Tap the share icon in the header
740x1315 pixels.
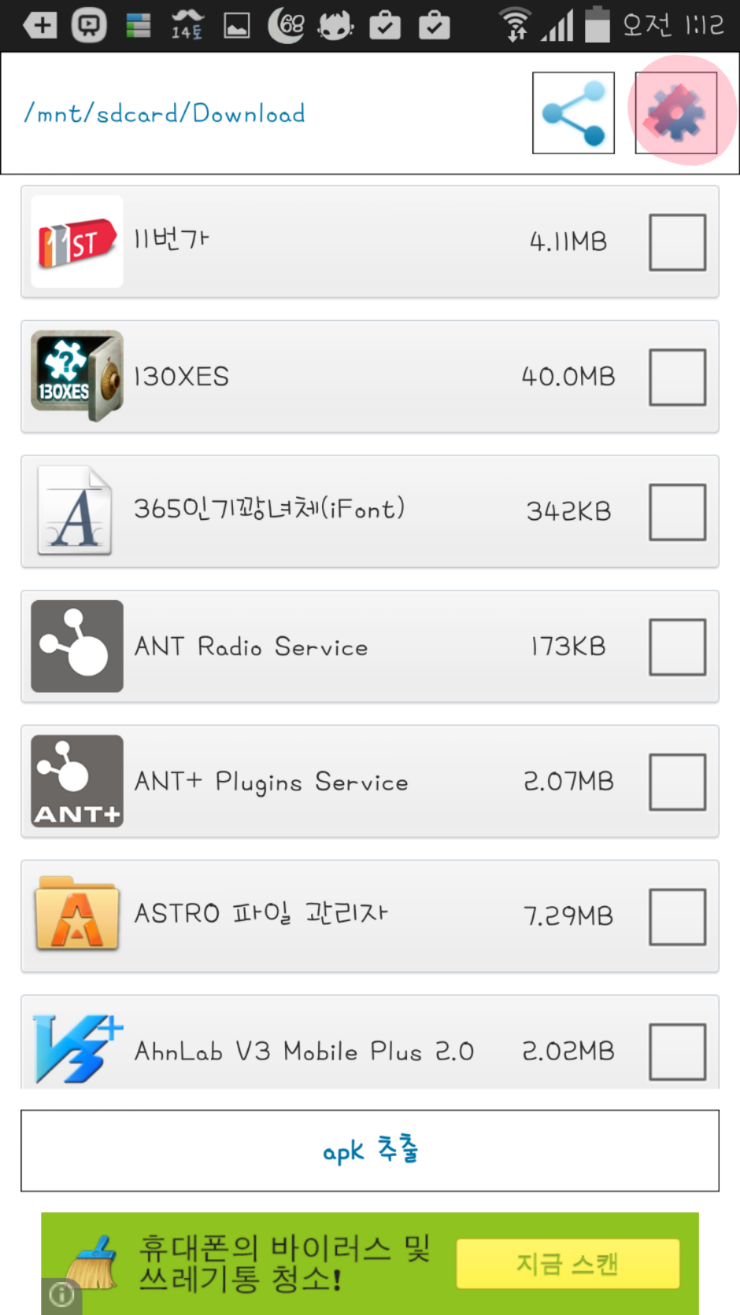pos(573,113)
